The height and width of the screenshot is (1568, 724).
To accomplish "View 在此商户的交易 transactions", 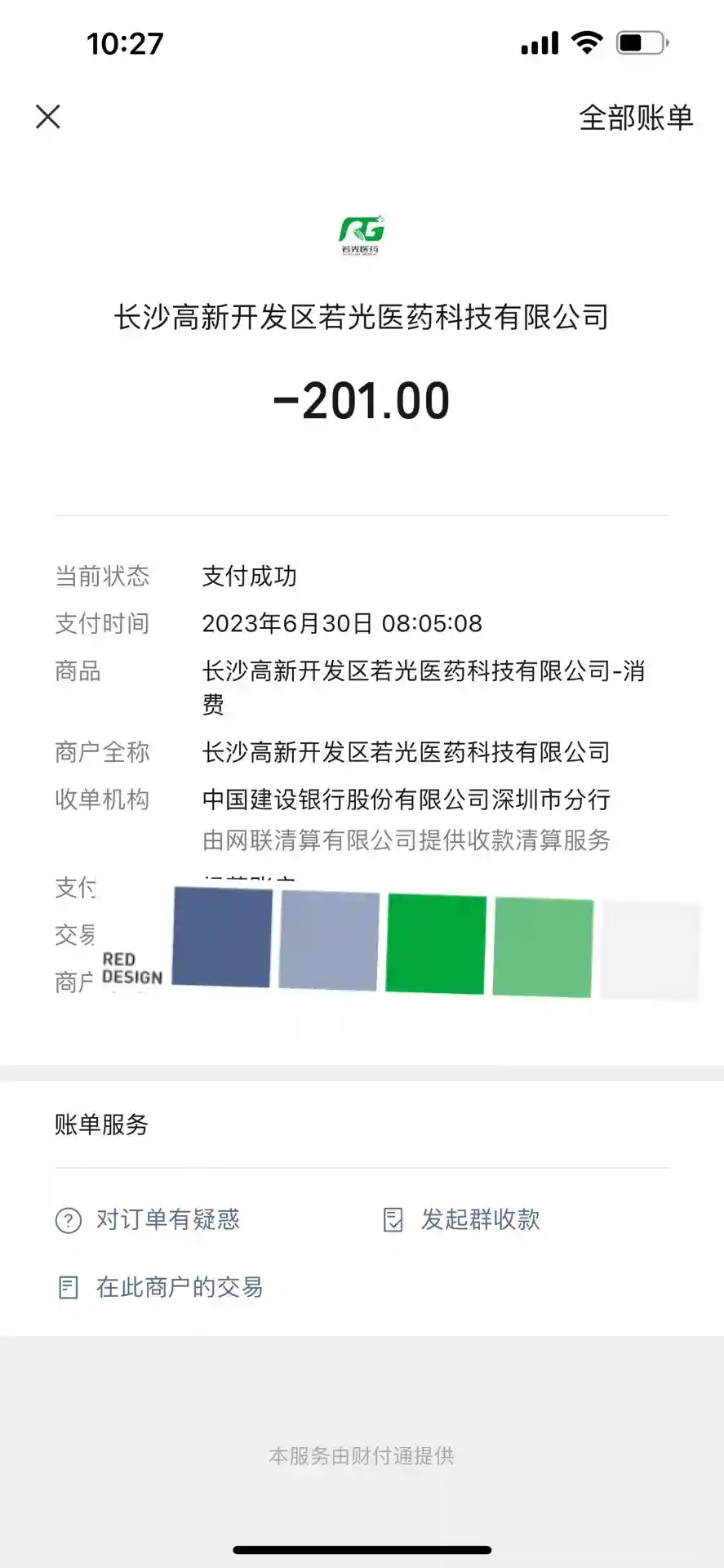I will (x=161, y=1287).
